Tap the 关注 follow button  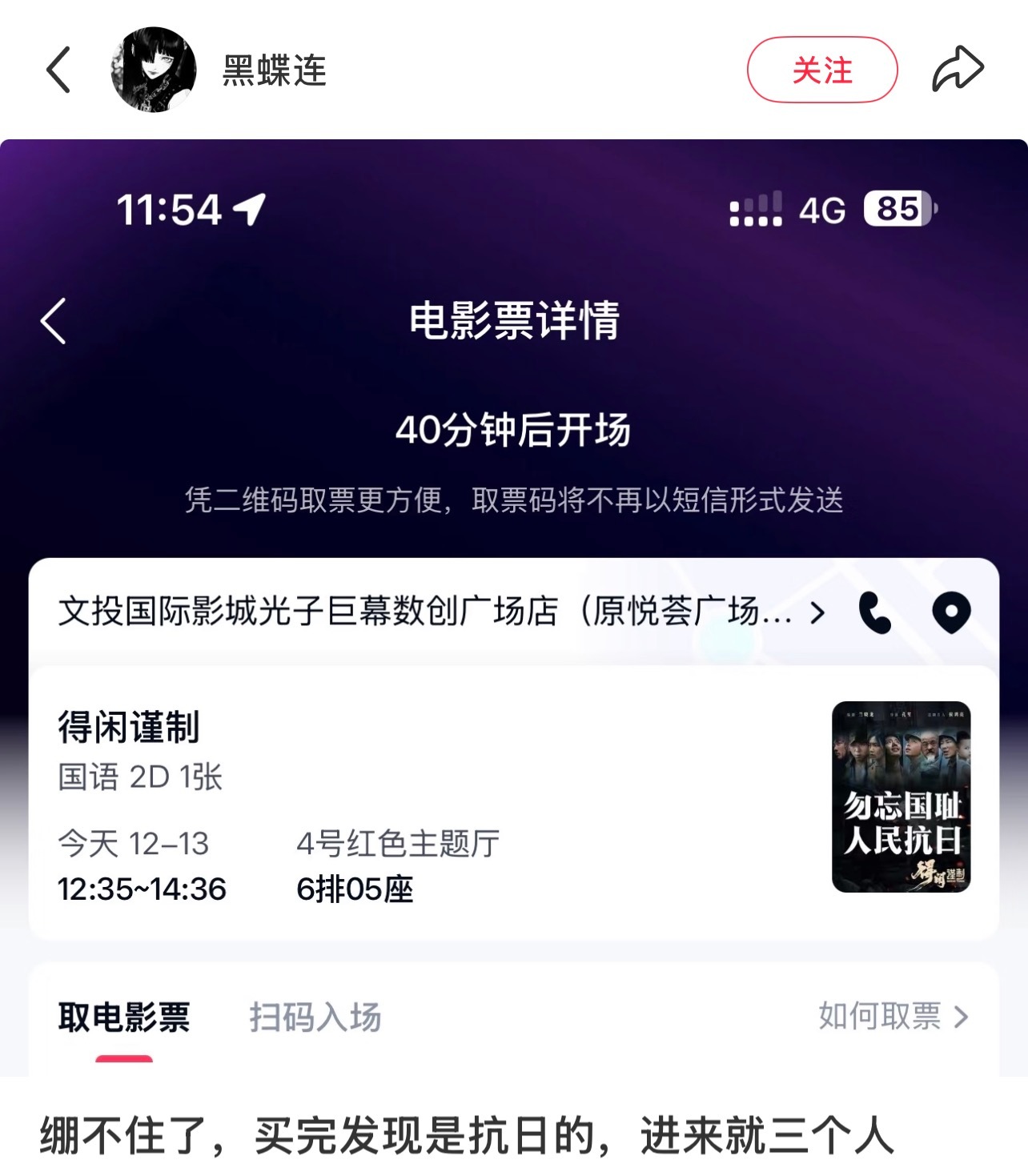[822, 70]
